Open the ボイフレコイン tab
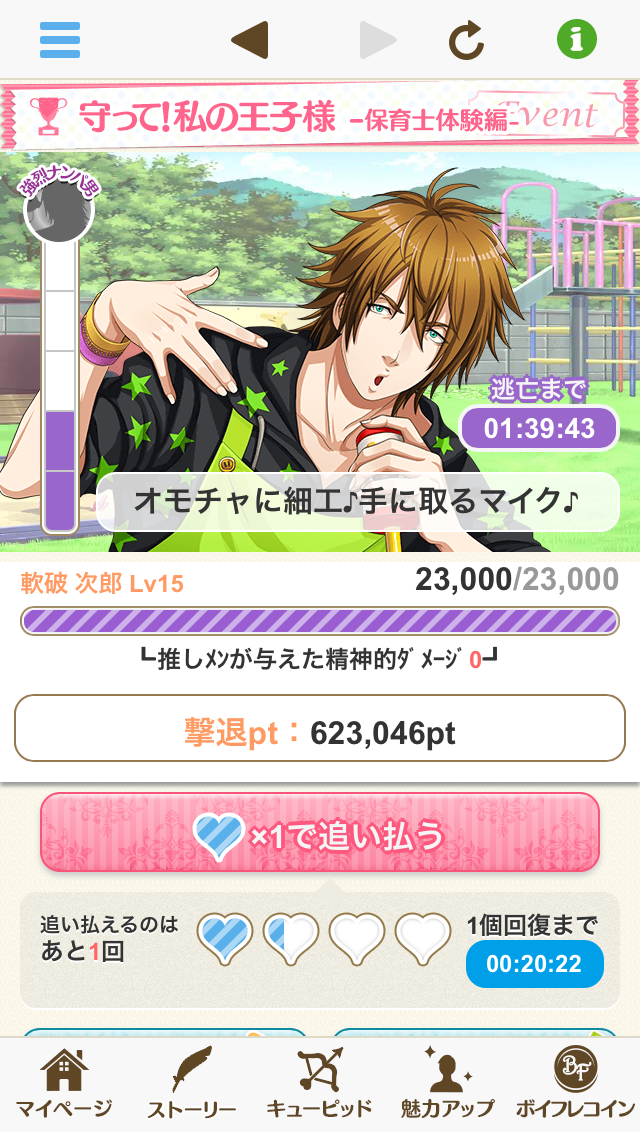The height and width of the screenshot is (1136, 640). click(575, 1086)
